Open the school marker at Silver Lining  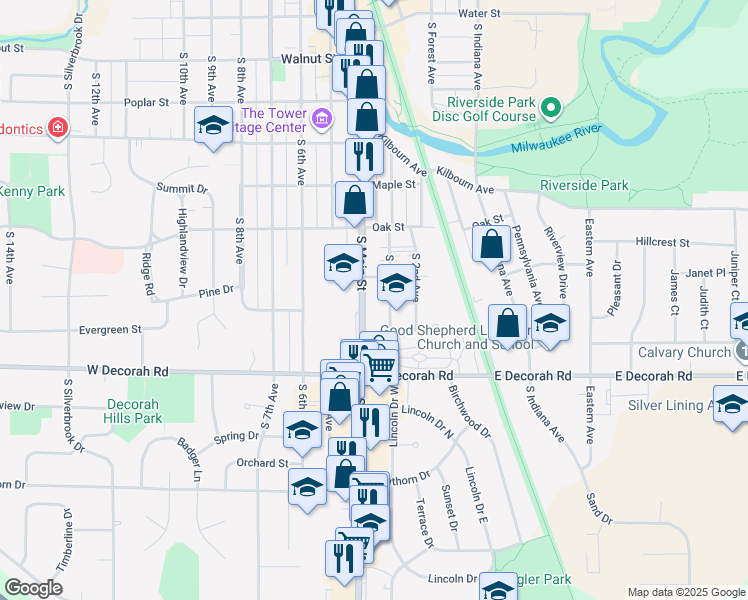tap(731, 405)
